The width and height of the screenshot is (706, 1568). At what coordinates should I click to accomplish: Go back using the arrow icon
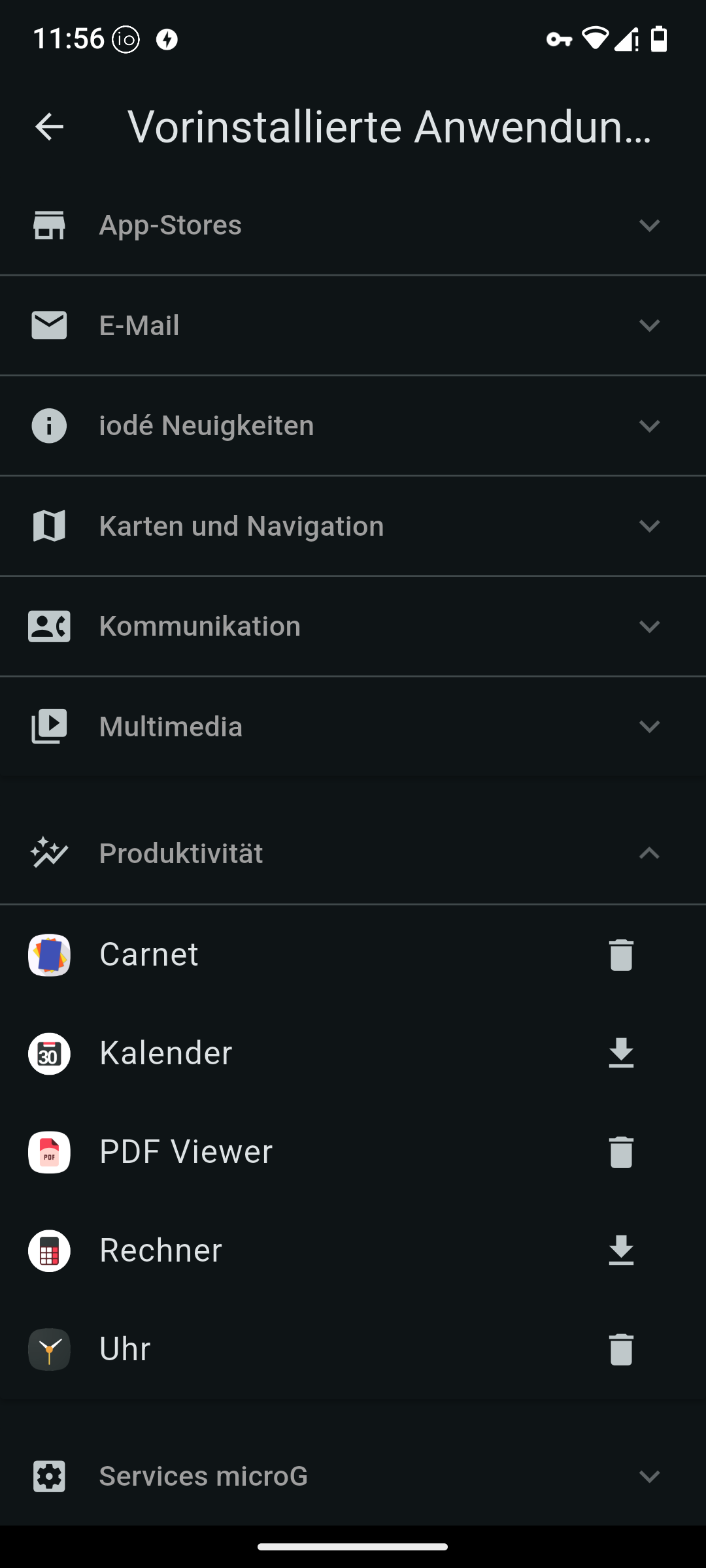click(x=49, y=127)
